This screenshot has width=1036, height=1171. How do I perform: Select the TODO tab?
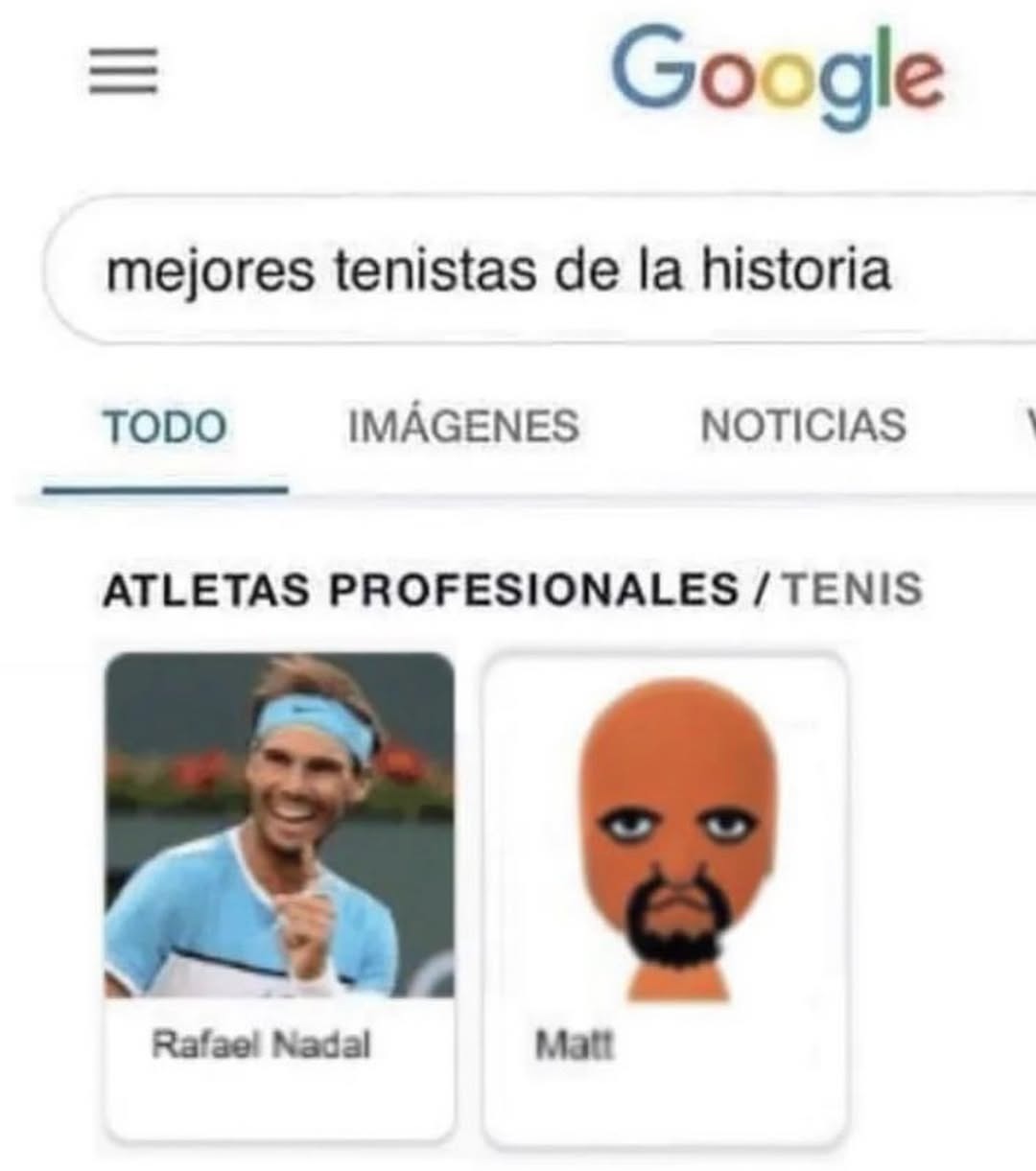click(165, 425)
